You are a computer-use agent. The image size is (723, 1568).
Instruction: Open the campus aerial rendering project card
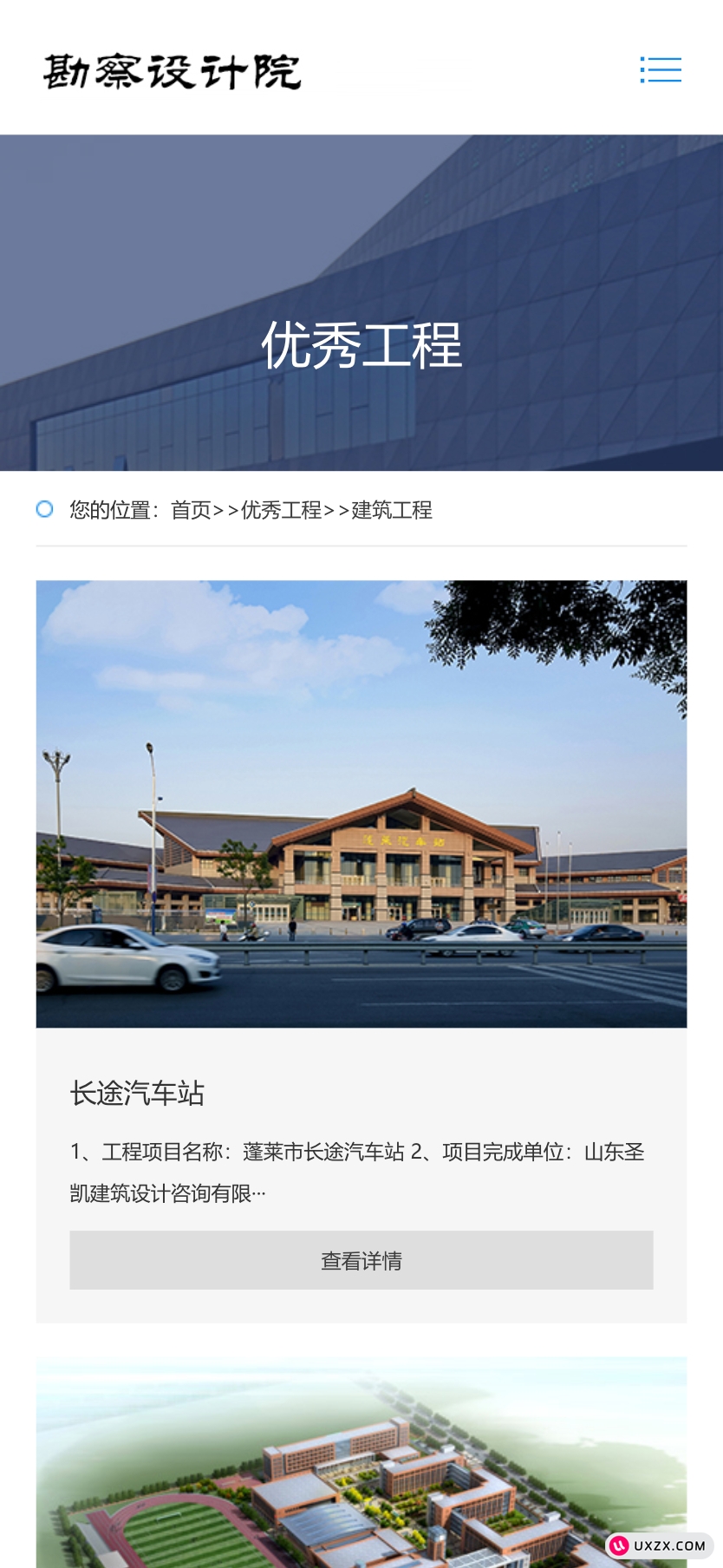coord(361,1466)
